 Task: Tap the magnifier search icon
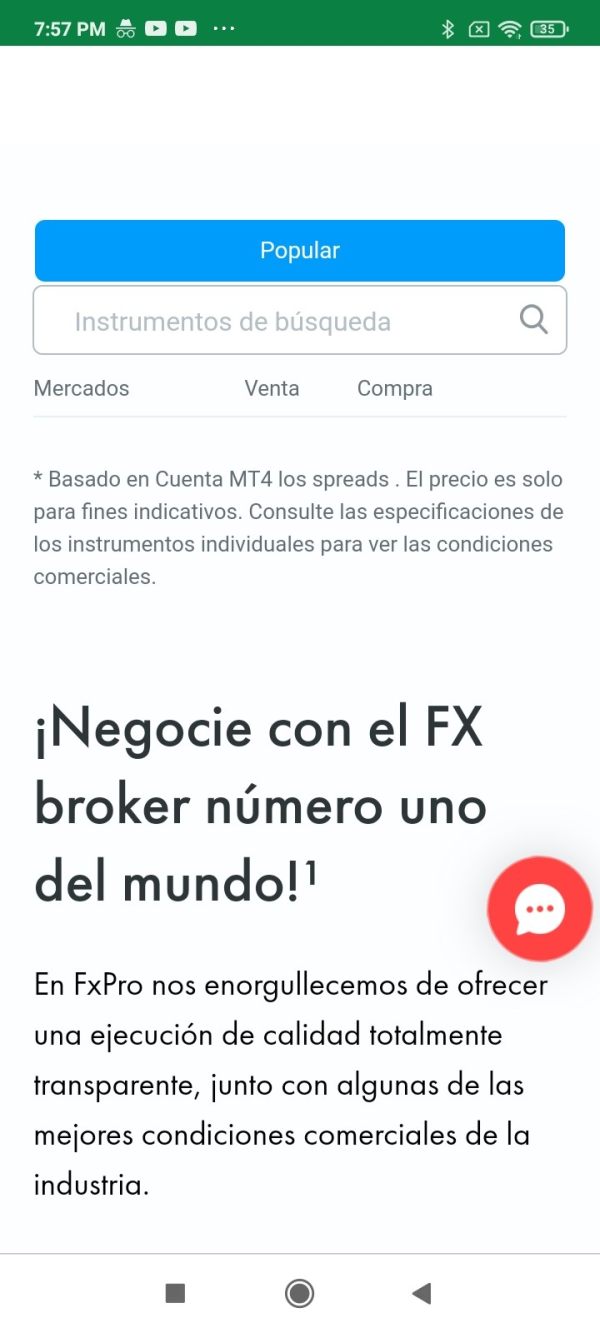tap(534, 320)
